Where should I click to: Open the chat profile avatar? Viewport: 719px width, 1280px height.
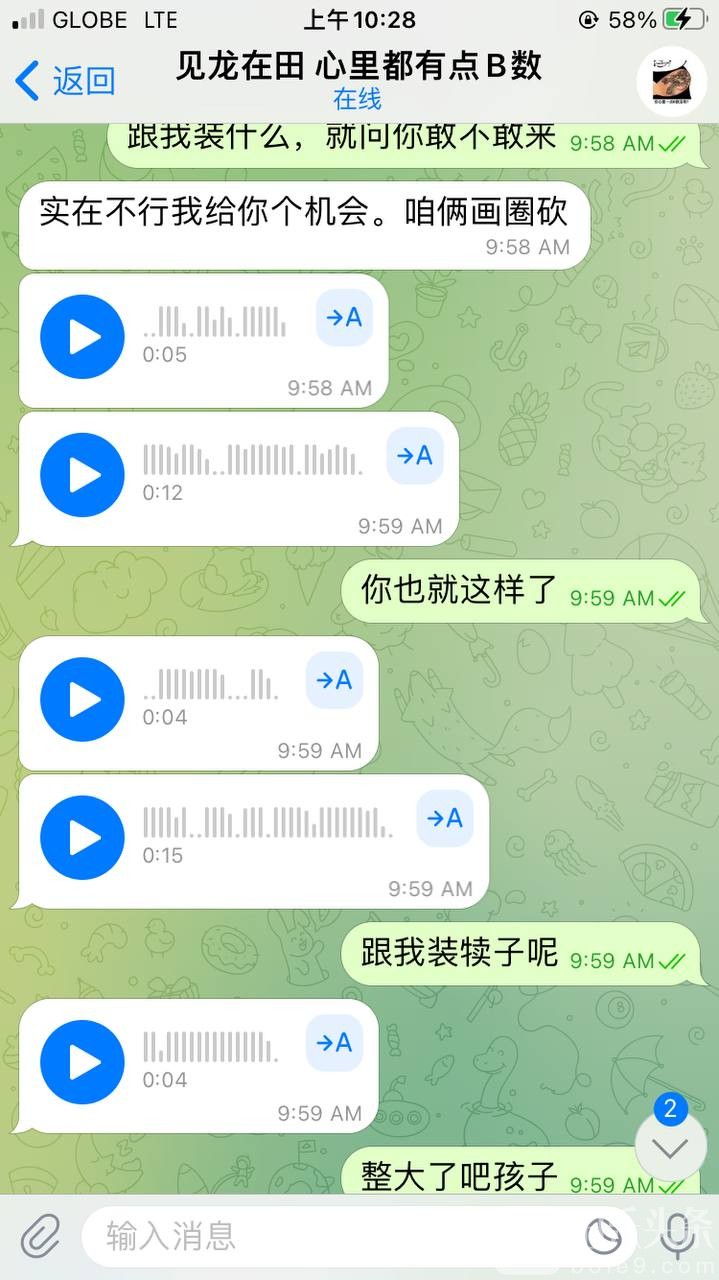click(671, 81)
